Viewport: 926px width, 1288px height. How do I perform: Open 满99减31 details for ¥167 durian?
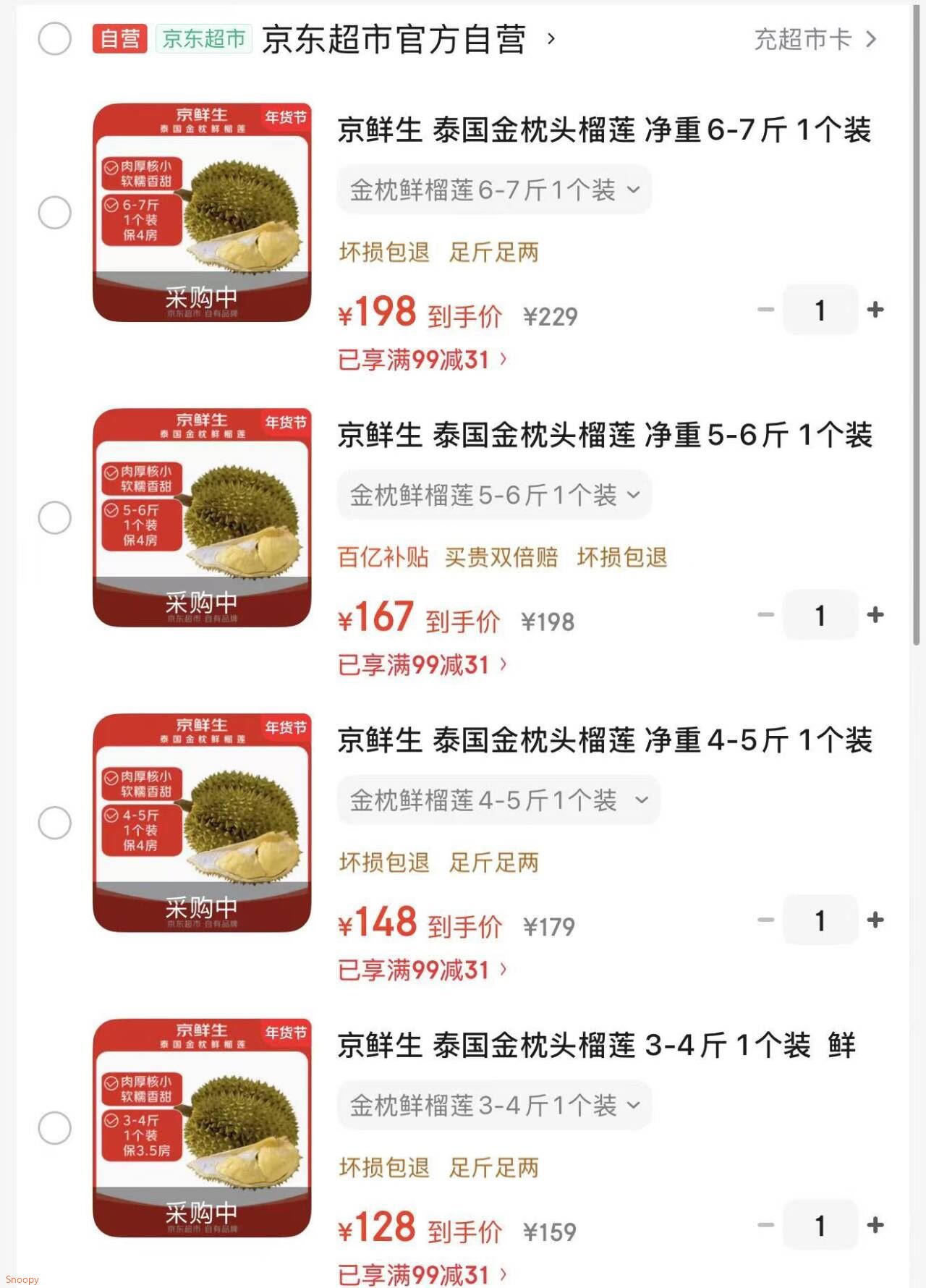(422, 665)
